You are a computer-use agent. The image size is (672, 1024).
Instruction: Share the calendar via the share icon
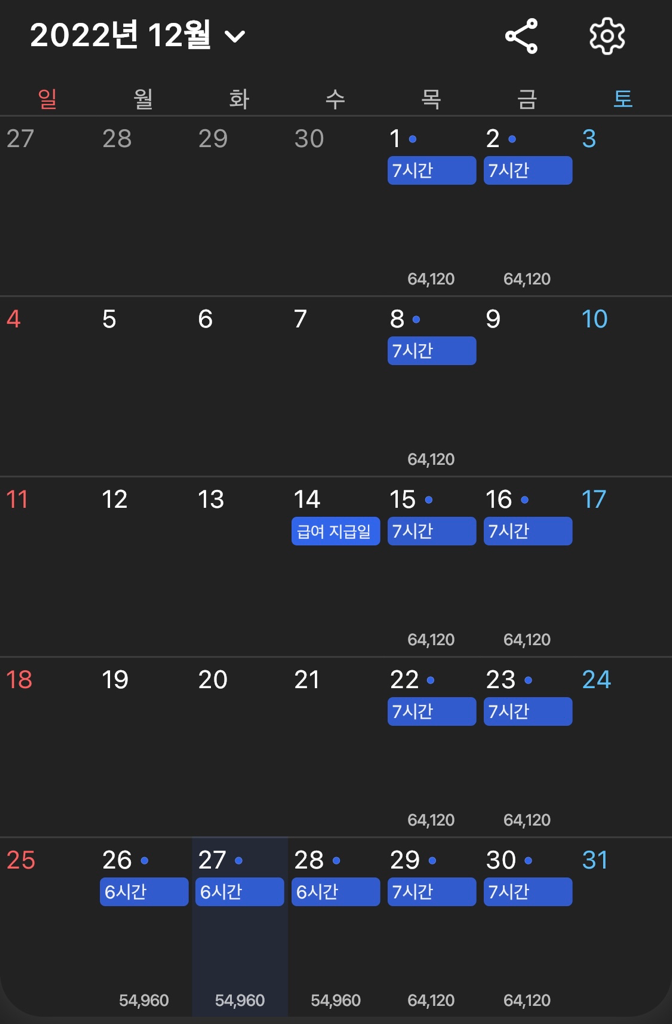(x=521, y=36)
